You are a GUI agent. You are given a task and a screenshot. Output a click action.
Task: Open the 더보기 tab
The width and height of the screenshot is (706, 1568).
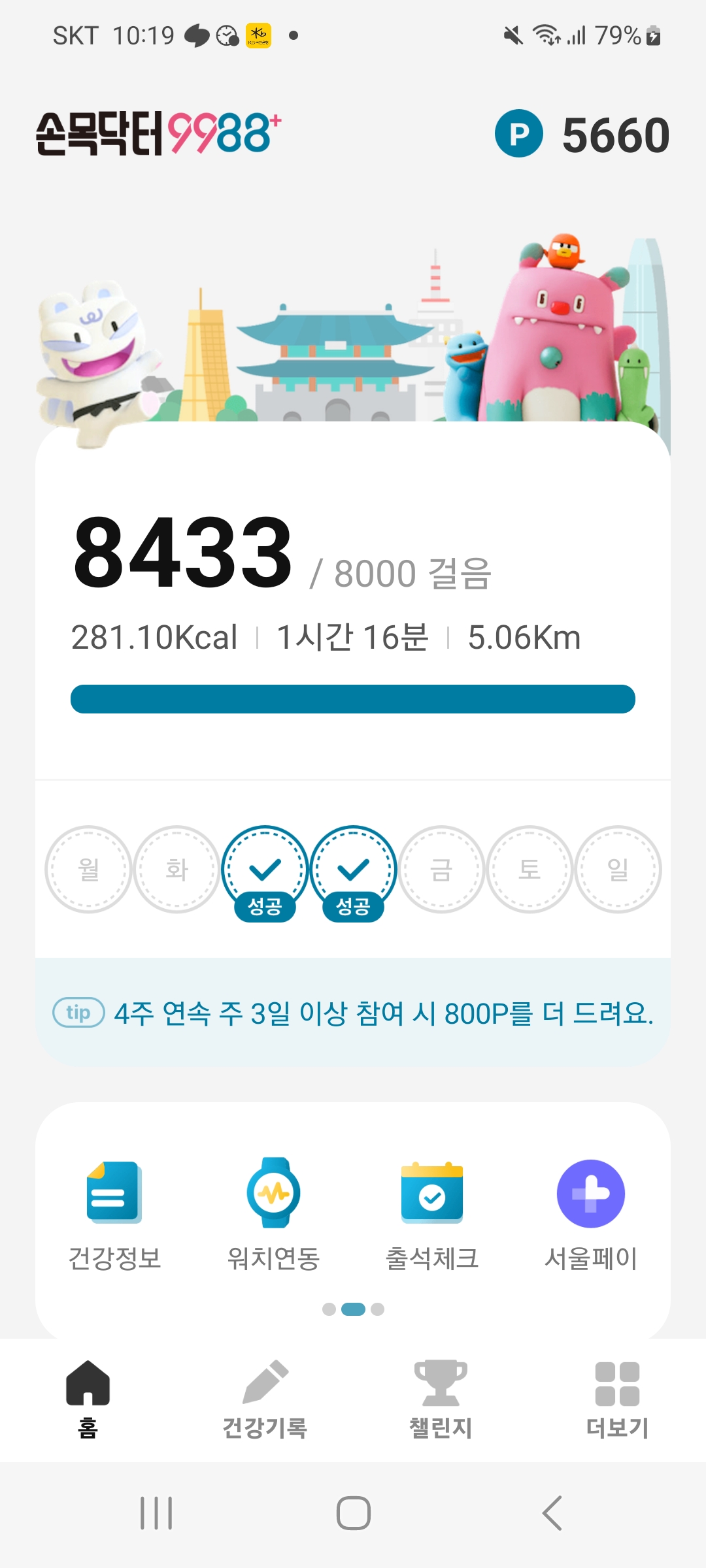[617, 1399]
